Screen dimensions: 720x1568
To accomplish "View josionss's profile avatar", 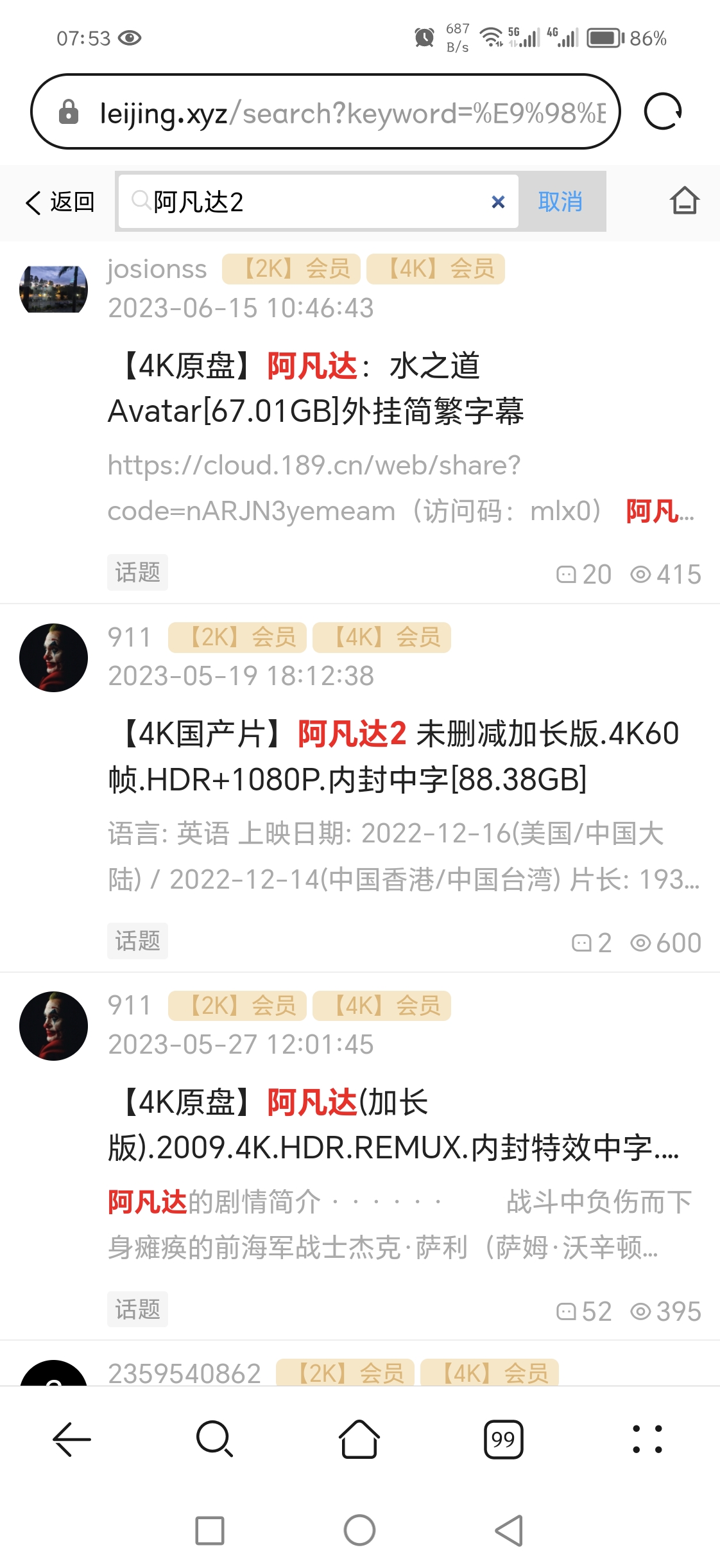I will click(x=53, y=289).
